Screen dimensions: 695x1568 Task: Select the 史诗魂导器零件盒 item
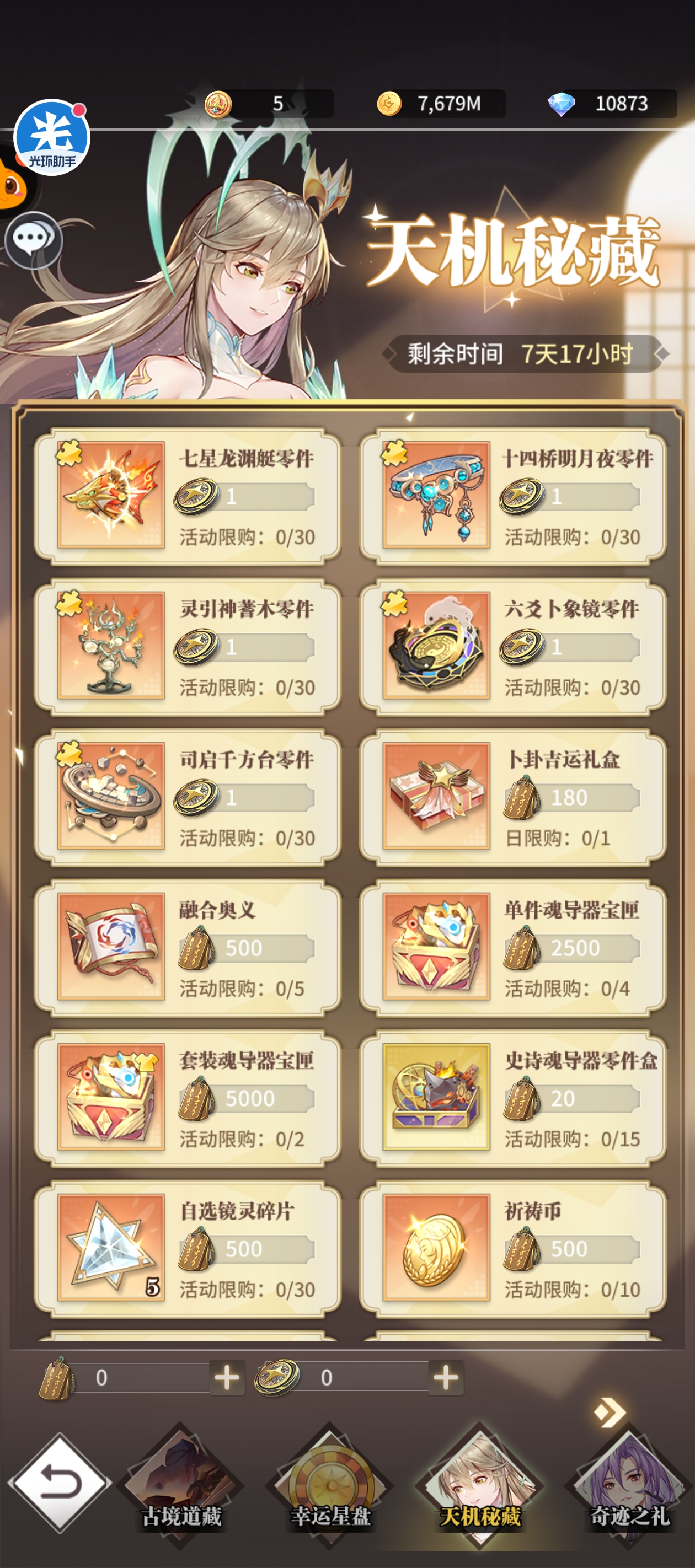tap(512, 1098)
